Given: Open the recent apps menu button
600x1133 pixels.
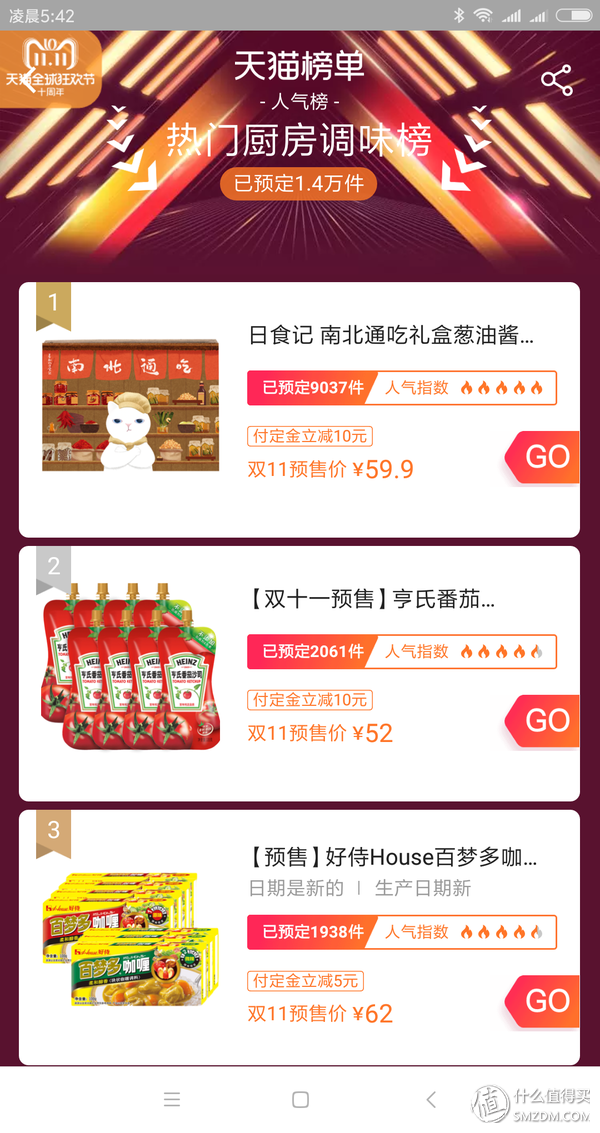Looking at the screenshot, I should pyautogui.click(x=172, y=1100).
